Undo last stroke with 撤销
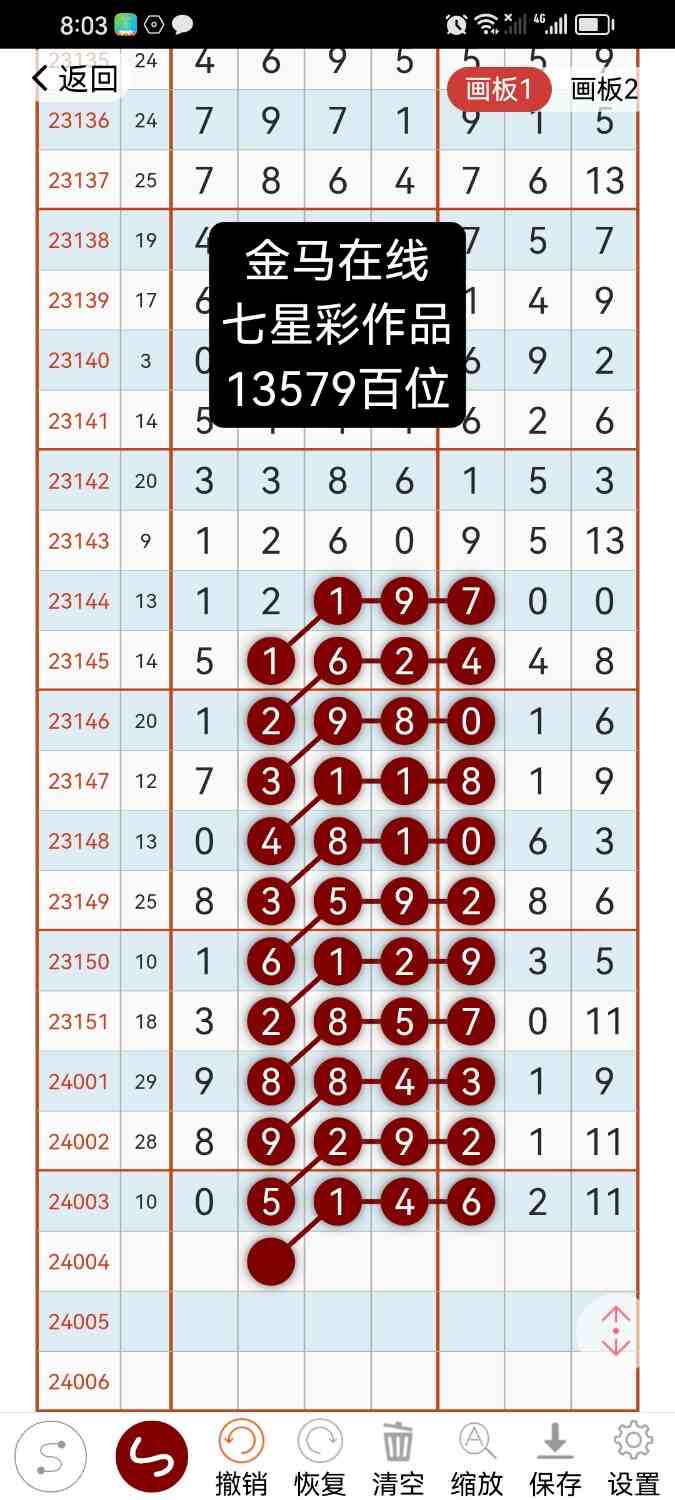 click(241, 1456)
